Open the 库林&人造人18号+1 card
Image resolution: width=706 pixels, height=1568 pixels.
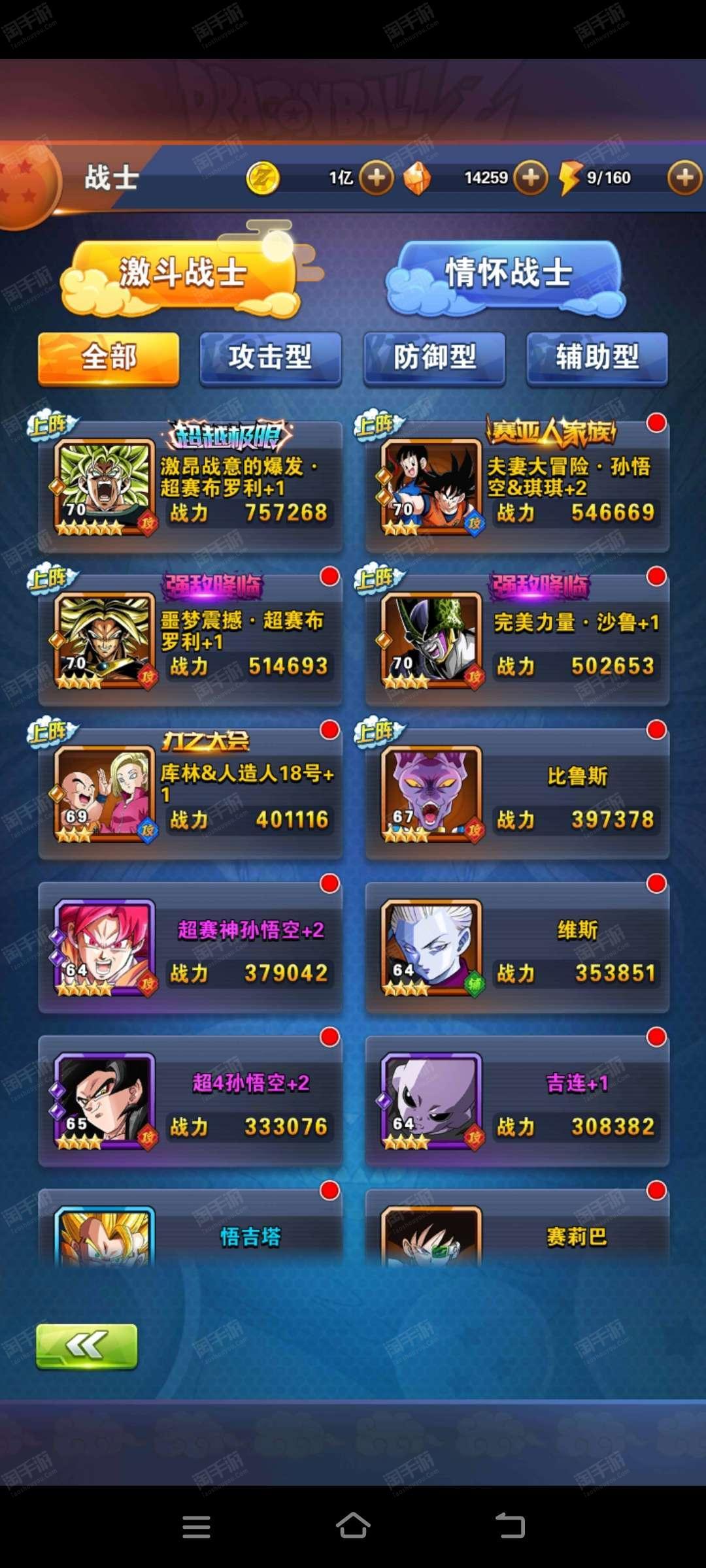[x=190, y=794]
